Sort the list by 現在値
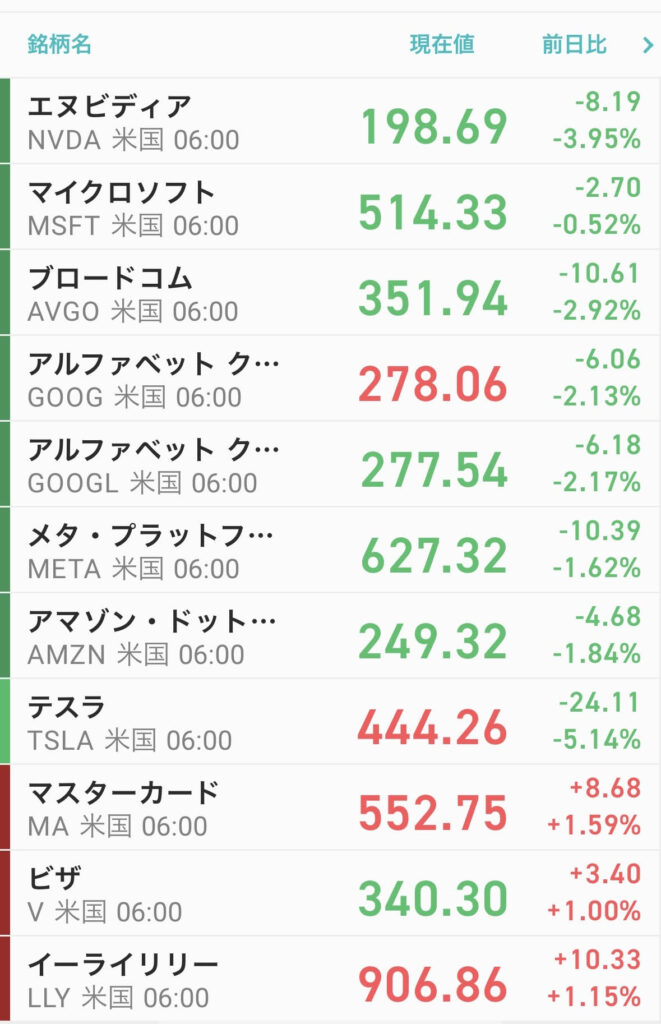 [442, 45]
